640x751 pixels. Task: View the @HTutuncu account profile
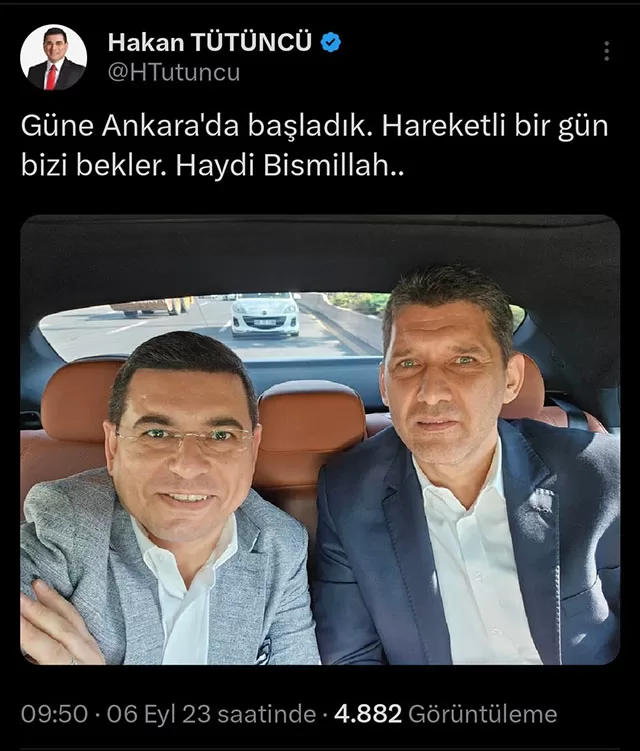tap(174, 73)
